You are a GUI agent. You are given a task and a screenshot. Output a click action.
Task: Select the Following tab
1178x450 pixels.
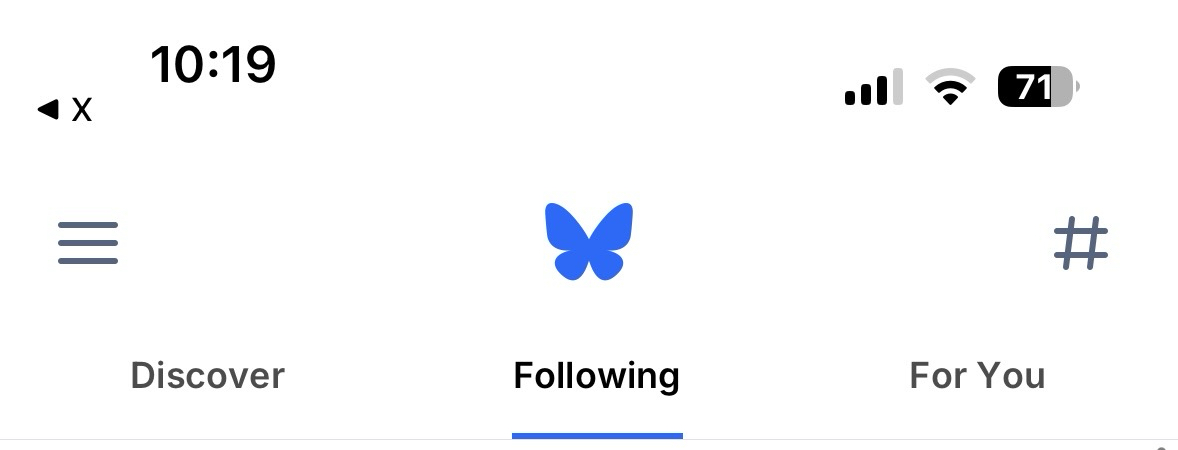[x=596, y=376]
